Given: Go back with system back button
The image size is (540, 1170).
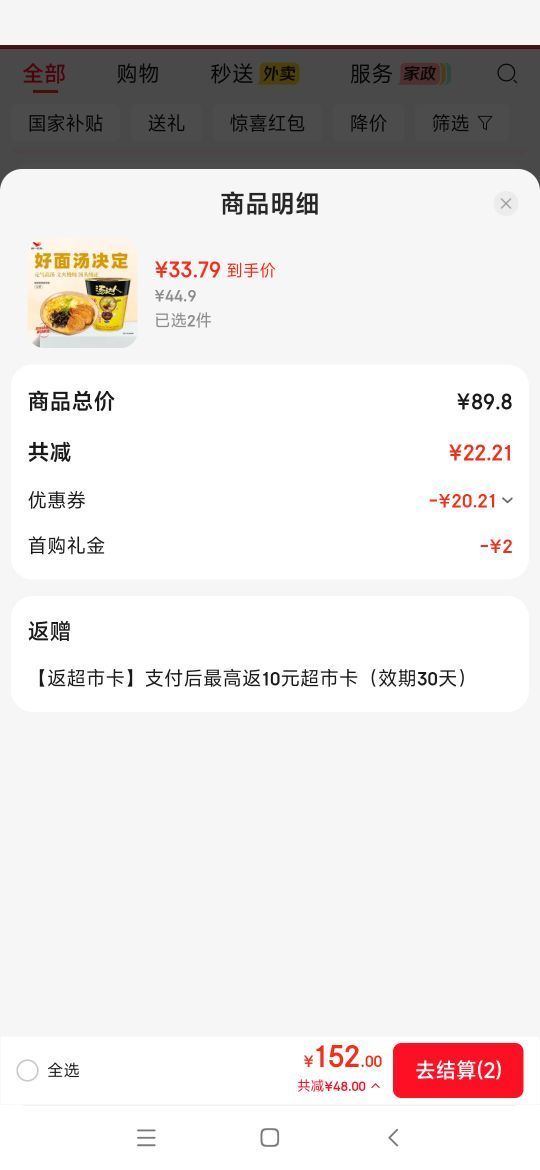Looking at the screenshot, I should 393,1137.
